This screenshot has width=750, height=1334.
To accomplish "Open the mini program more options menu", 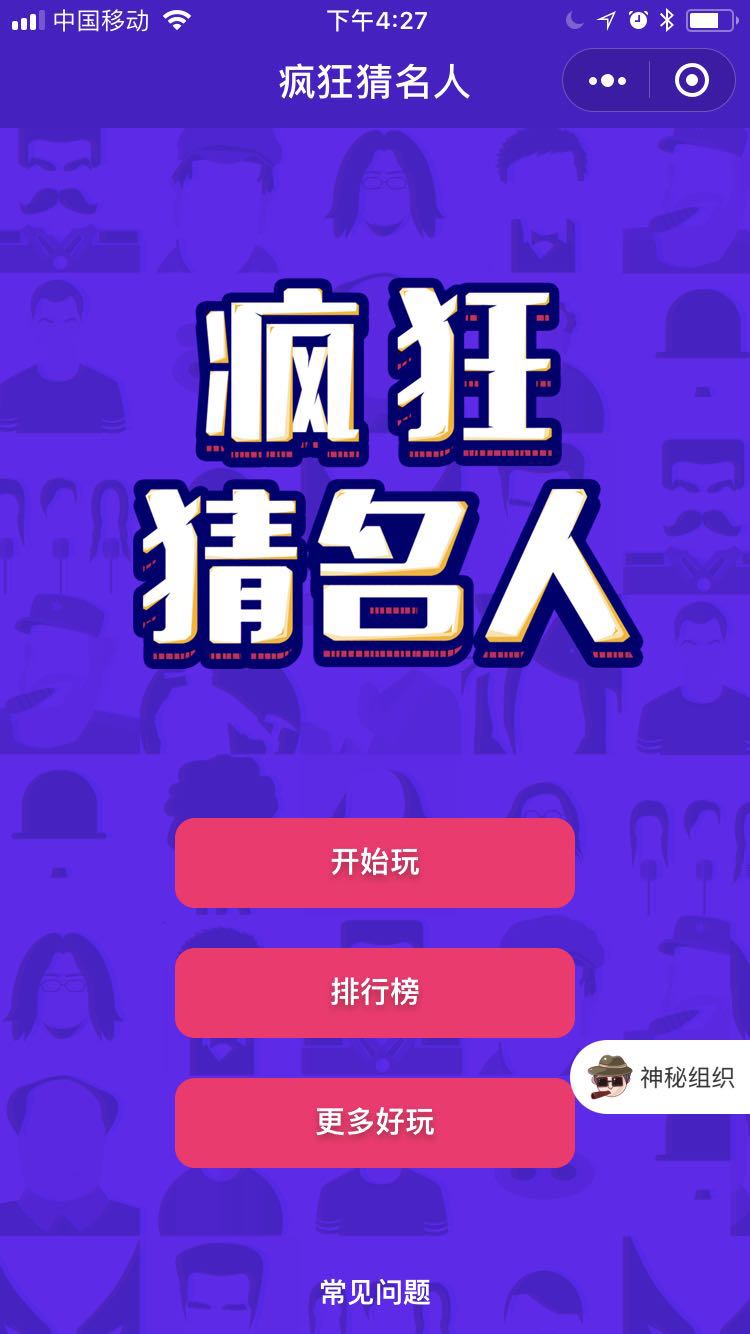I will click(607, 81).
